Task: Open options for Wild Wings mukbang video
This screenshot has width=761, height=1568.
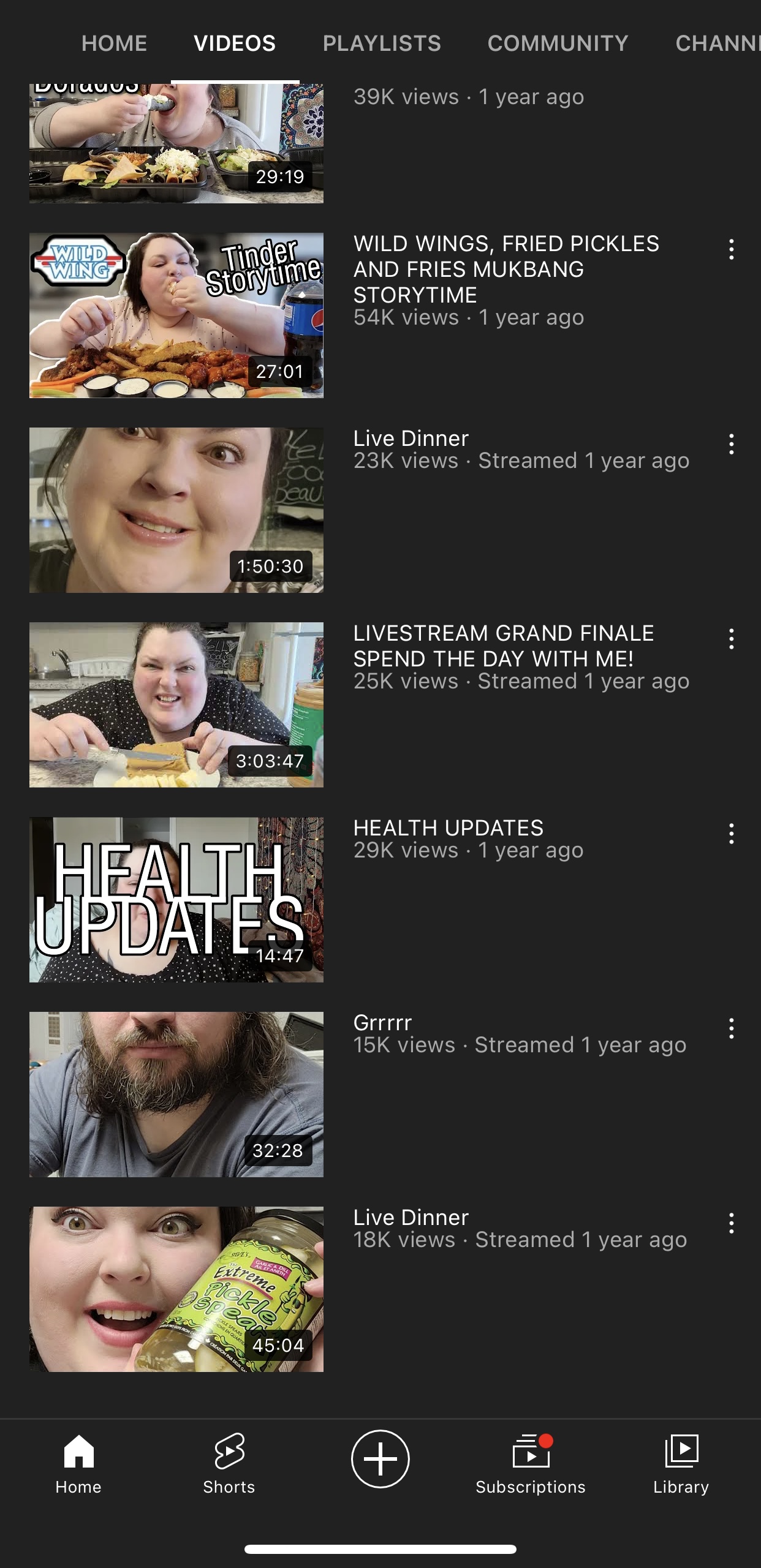Action: (x=731, y=249)
